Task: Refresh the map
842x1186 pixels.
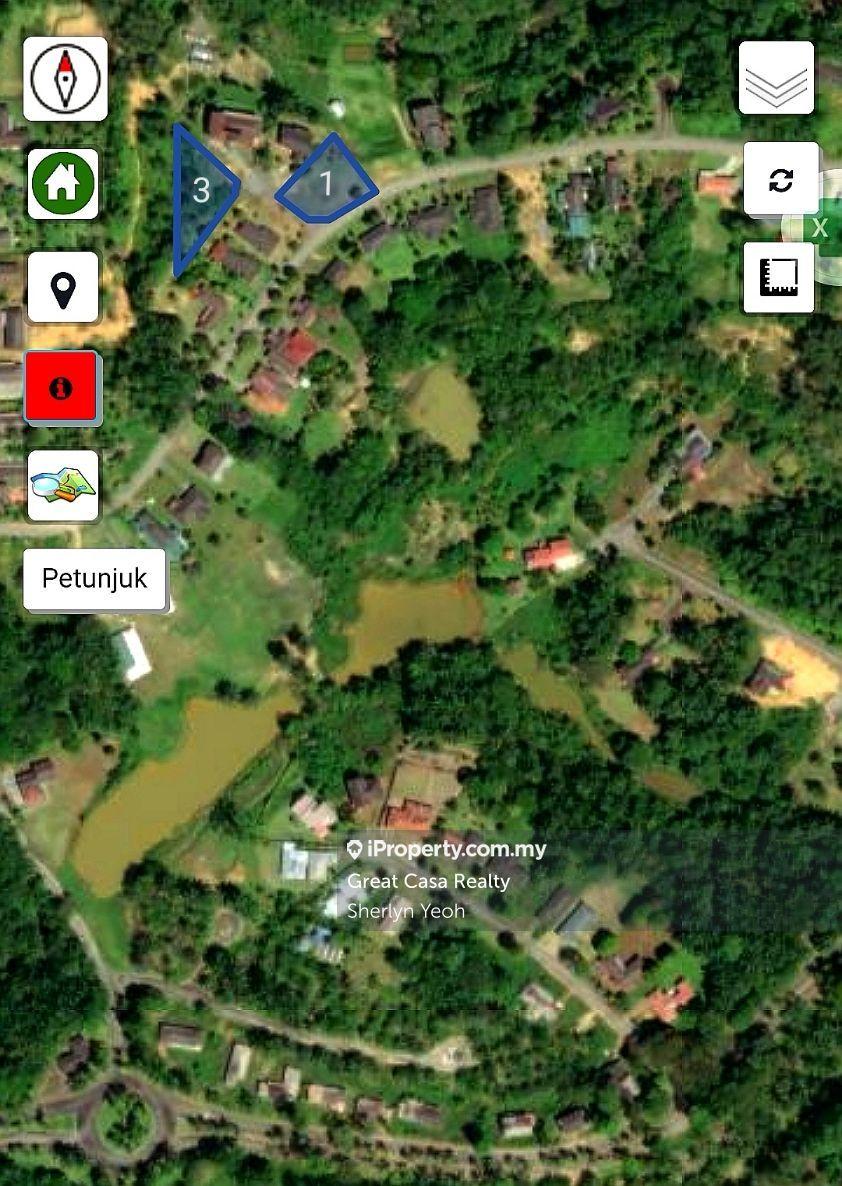Action: click(x=780, y=180)
